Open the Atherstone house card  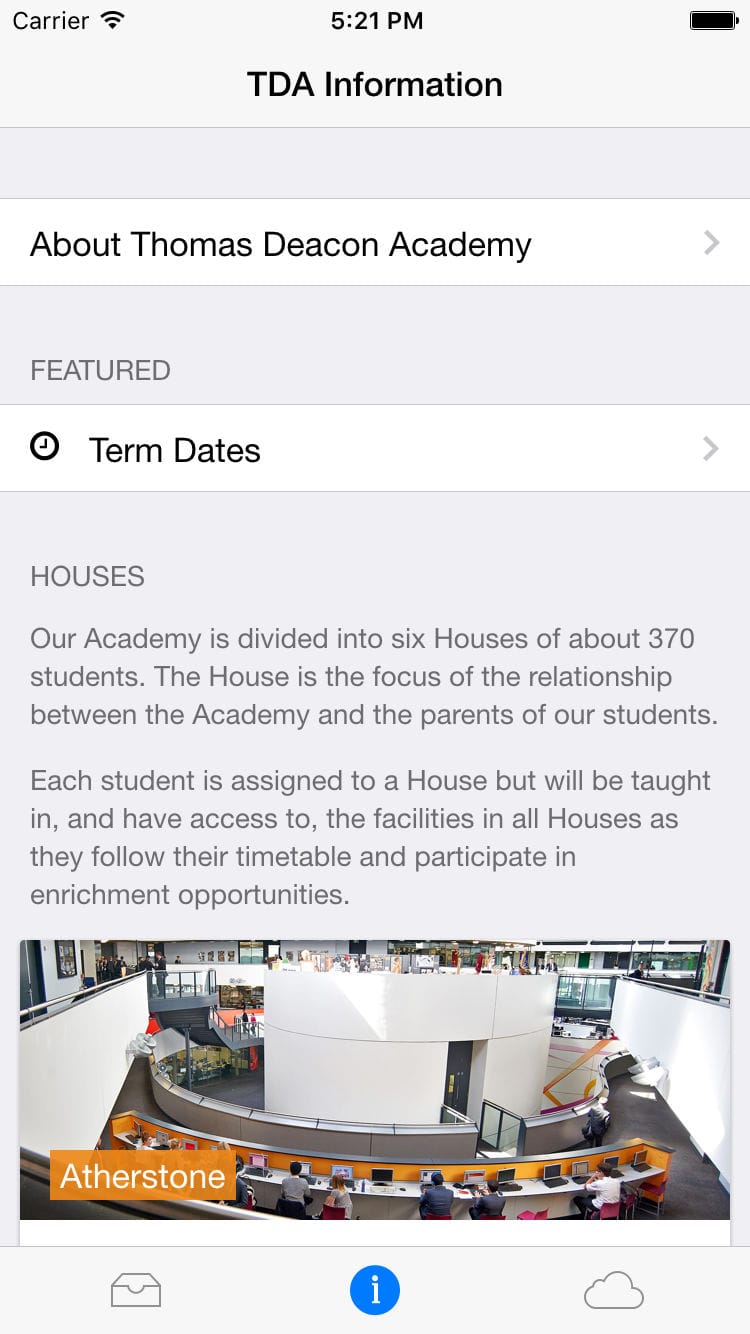coord(375,1092)
